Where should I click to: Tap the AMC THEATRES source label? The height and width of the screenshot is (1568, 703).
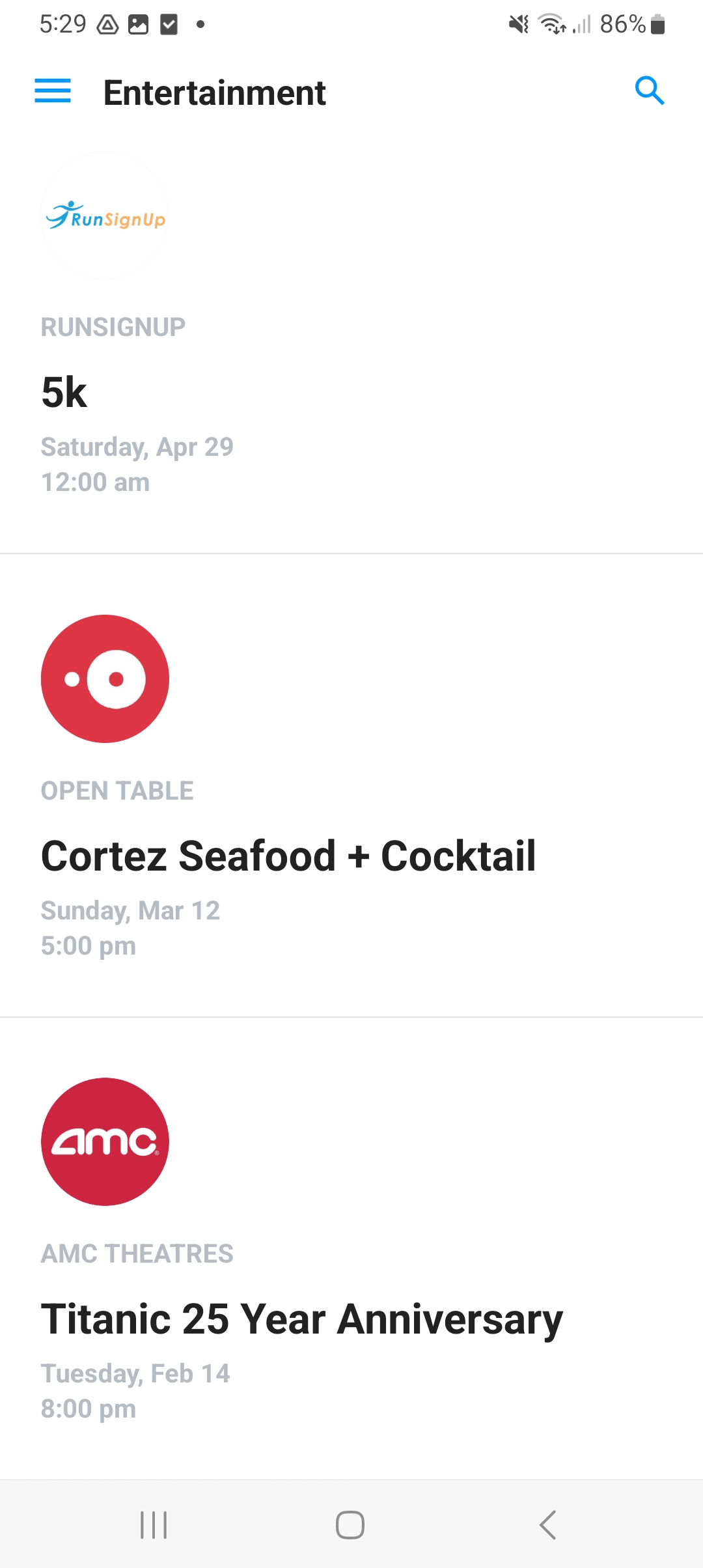click(x=137, y=1253)
